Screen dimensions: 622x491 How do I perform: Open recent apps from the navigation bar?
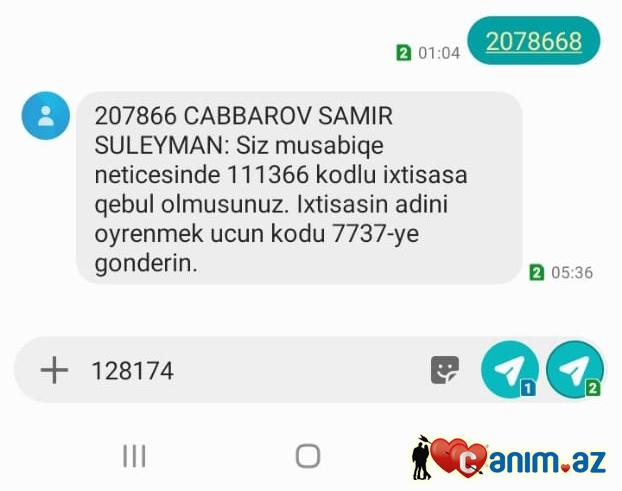(x=134, y=457)
